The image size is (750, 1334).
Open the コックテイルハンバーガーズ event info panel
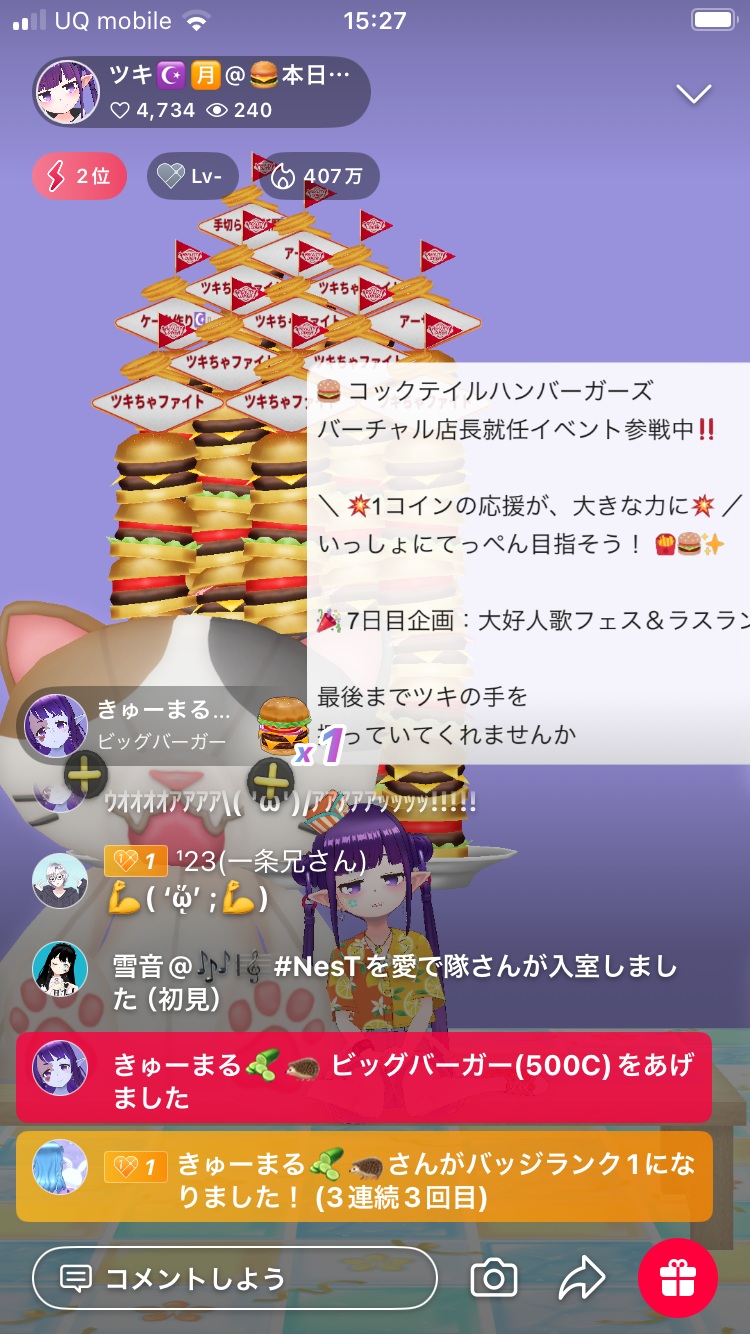pos(530,562)
